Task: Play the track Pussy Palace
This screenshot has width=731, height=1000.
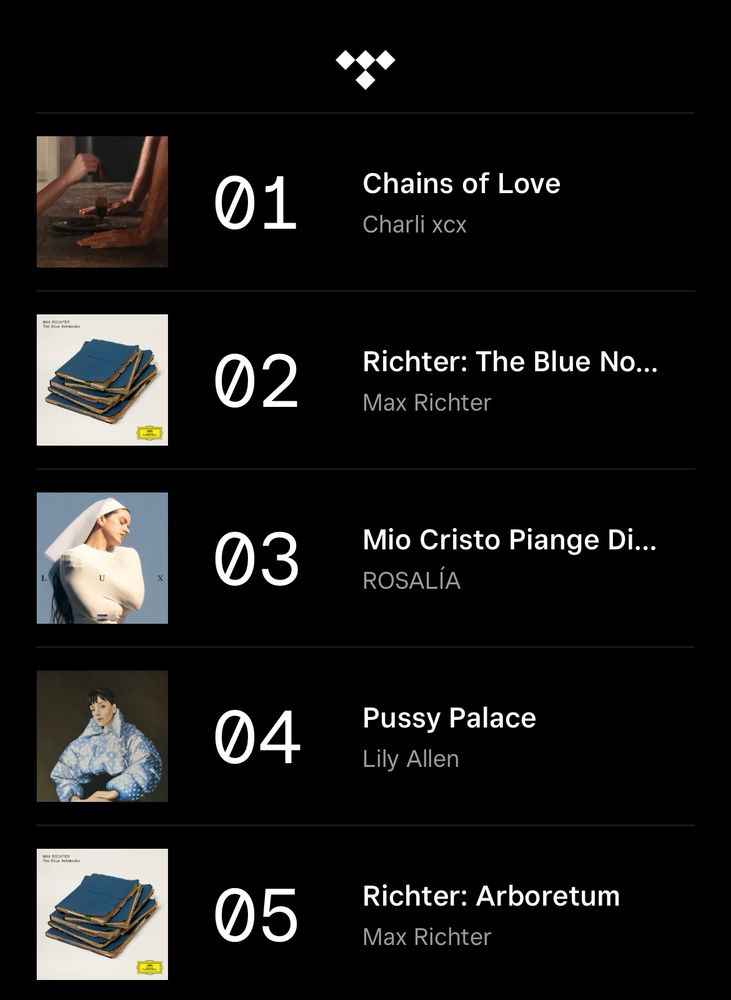Action: (x=450, y=718)
